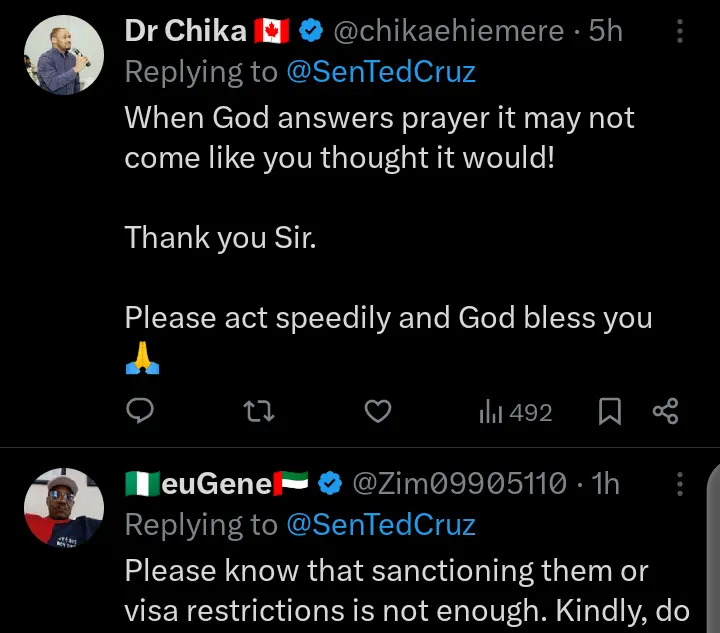Share Dr Chika's tweet

(x=666, y=411)
